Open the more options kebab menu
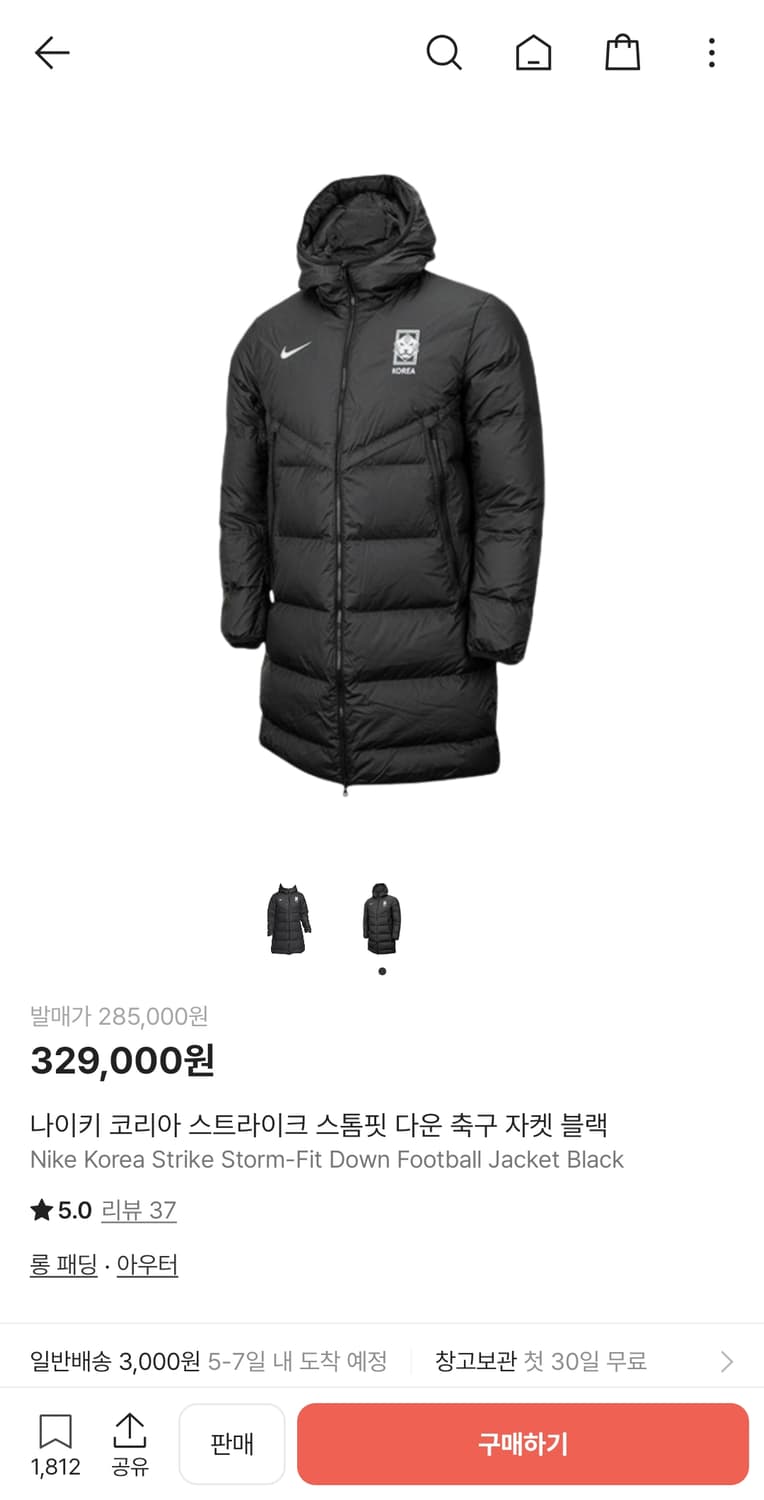This screenshot has width=764, height=1500. point(711,53)
